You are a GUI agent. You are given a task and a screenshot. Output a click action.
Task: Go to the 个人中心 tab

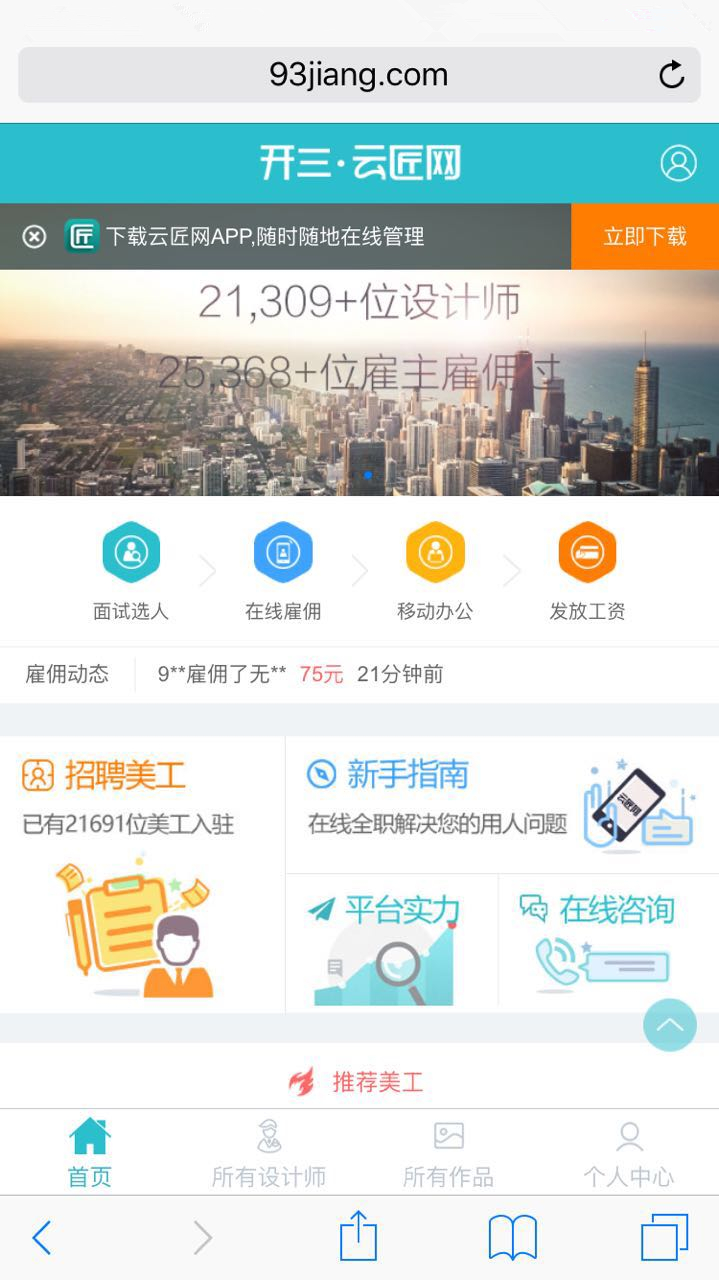click(x=628, y=1153)
